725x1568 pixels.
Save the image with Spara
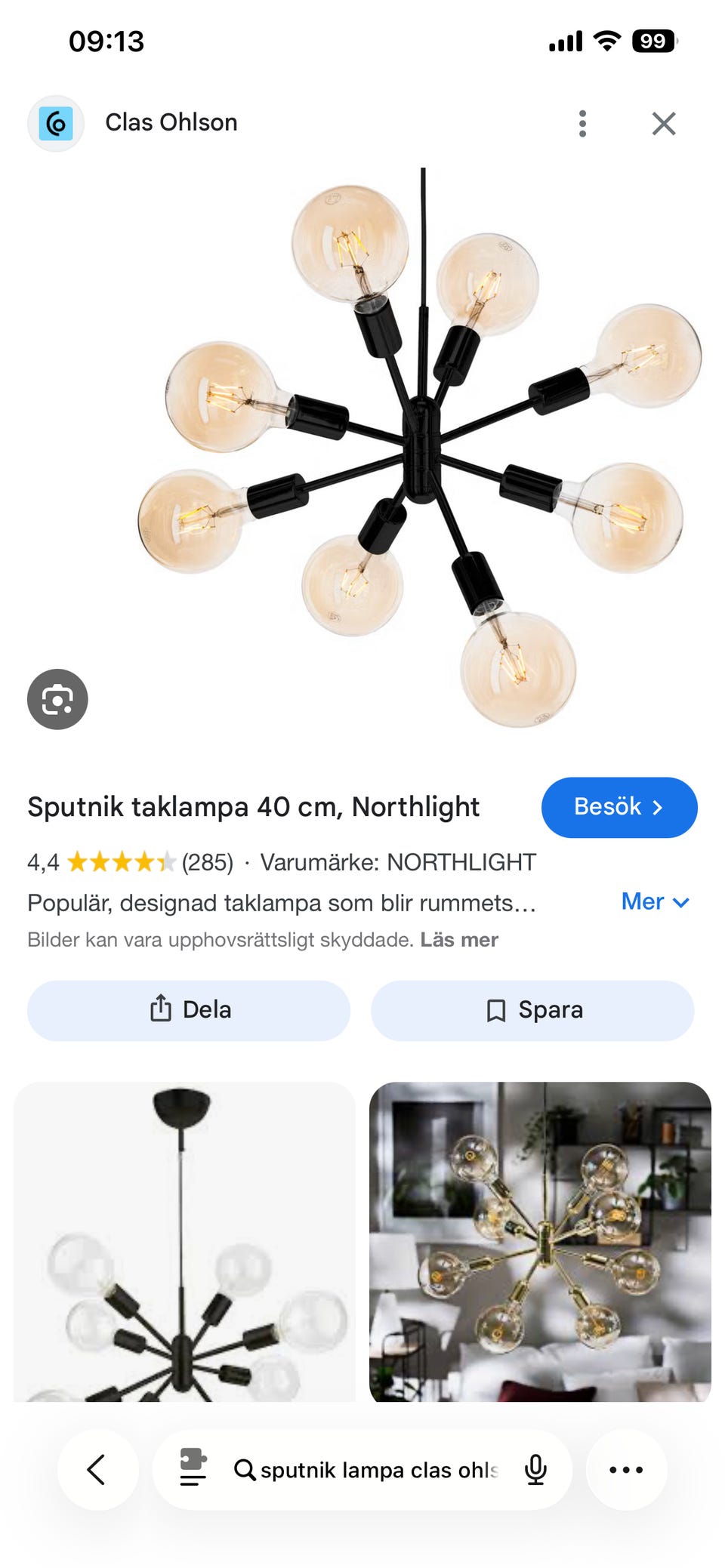532,1010
